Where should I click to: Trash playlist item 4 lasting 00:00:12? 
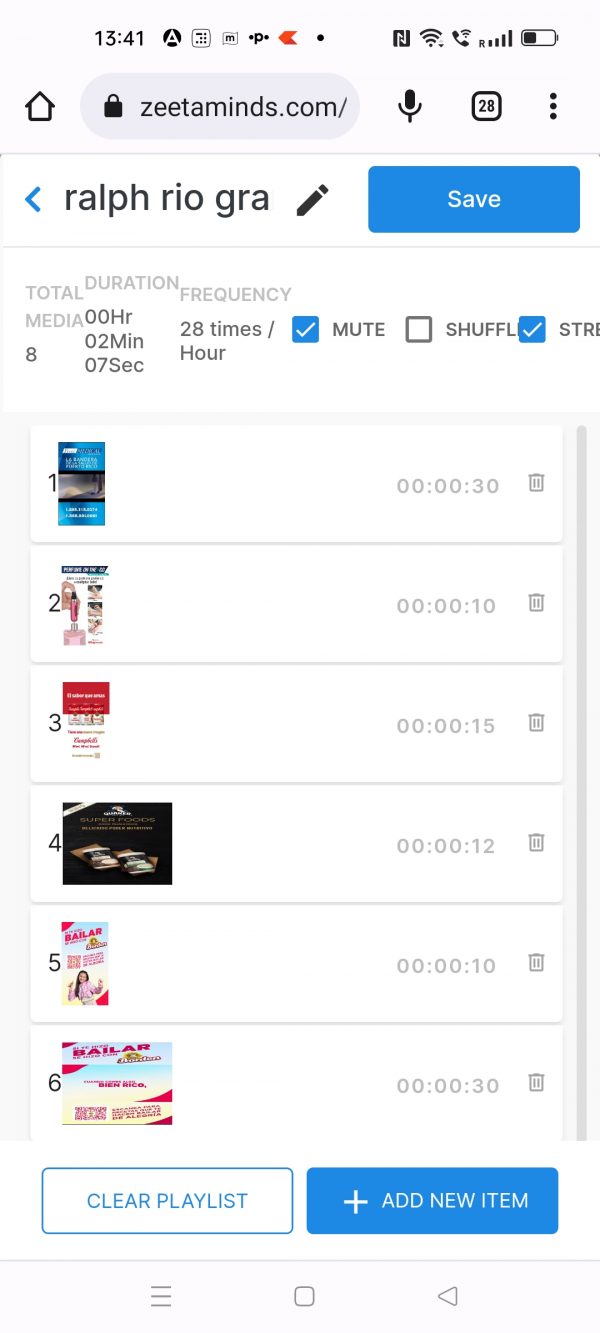point(536,843)
